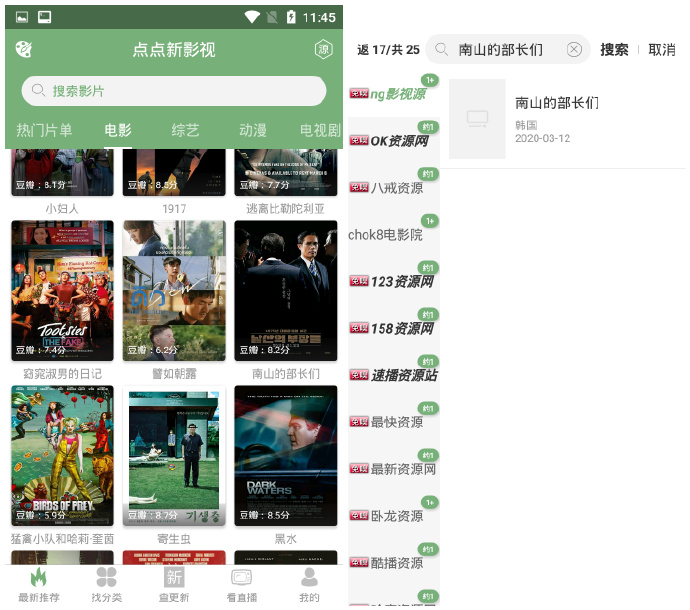This screenshot has width=690, height=610.
Task: Select the 八戒资源 source
Action: pyautogui.click(x=395, y=188)
